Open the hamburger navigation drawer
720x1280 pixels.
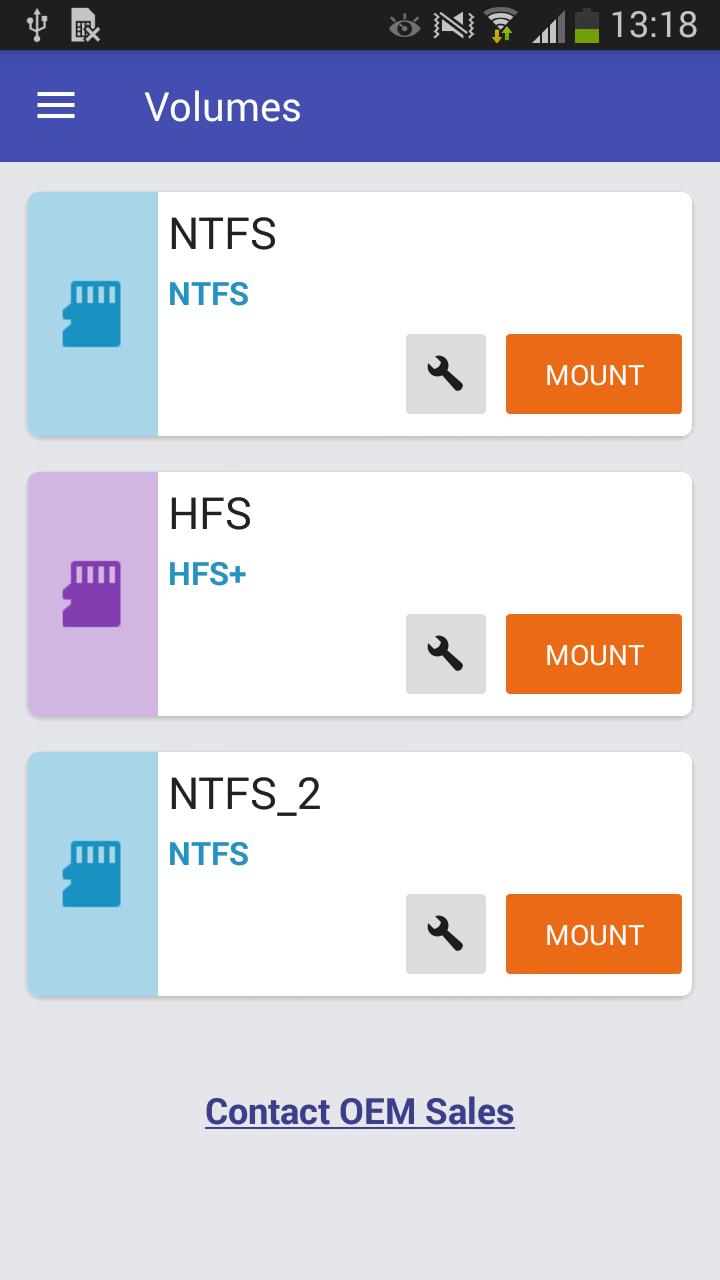[x=56, y=106]
